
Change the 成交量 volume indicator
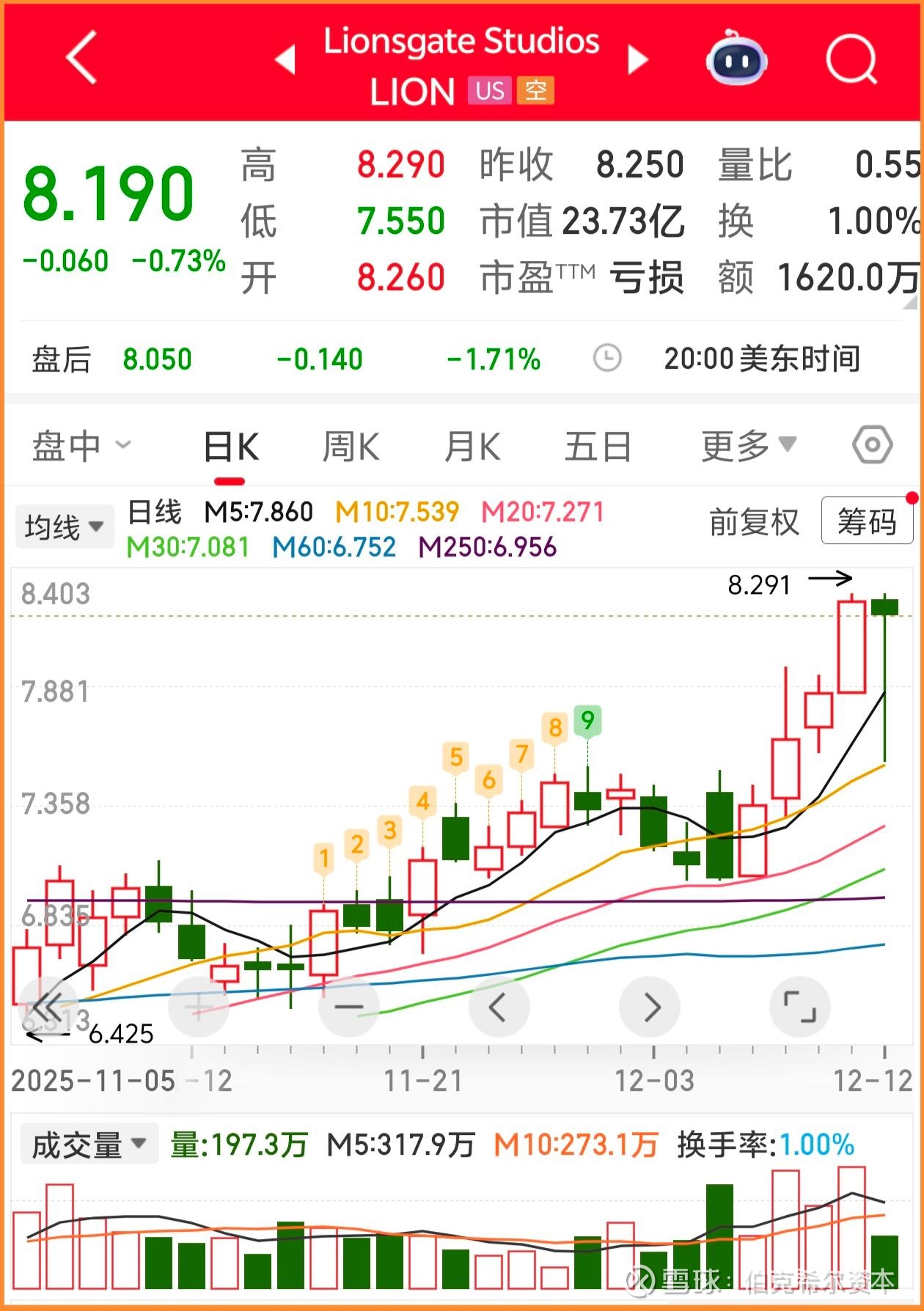pyautogui.click(x=88, y=1145)
